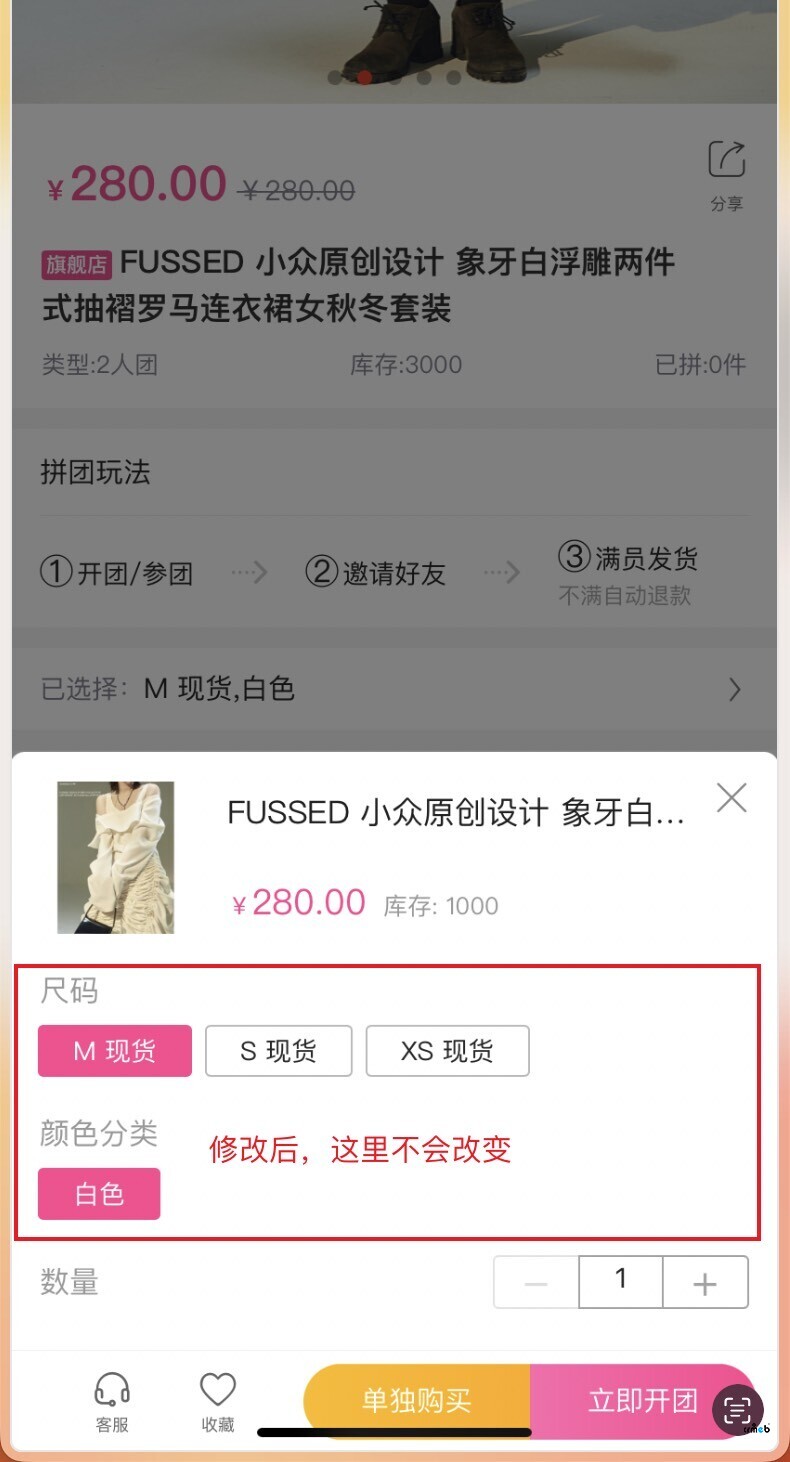Tap the ③满员发货 step icon
Viewport: 790px width, 1462px height.
(575, 558)
